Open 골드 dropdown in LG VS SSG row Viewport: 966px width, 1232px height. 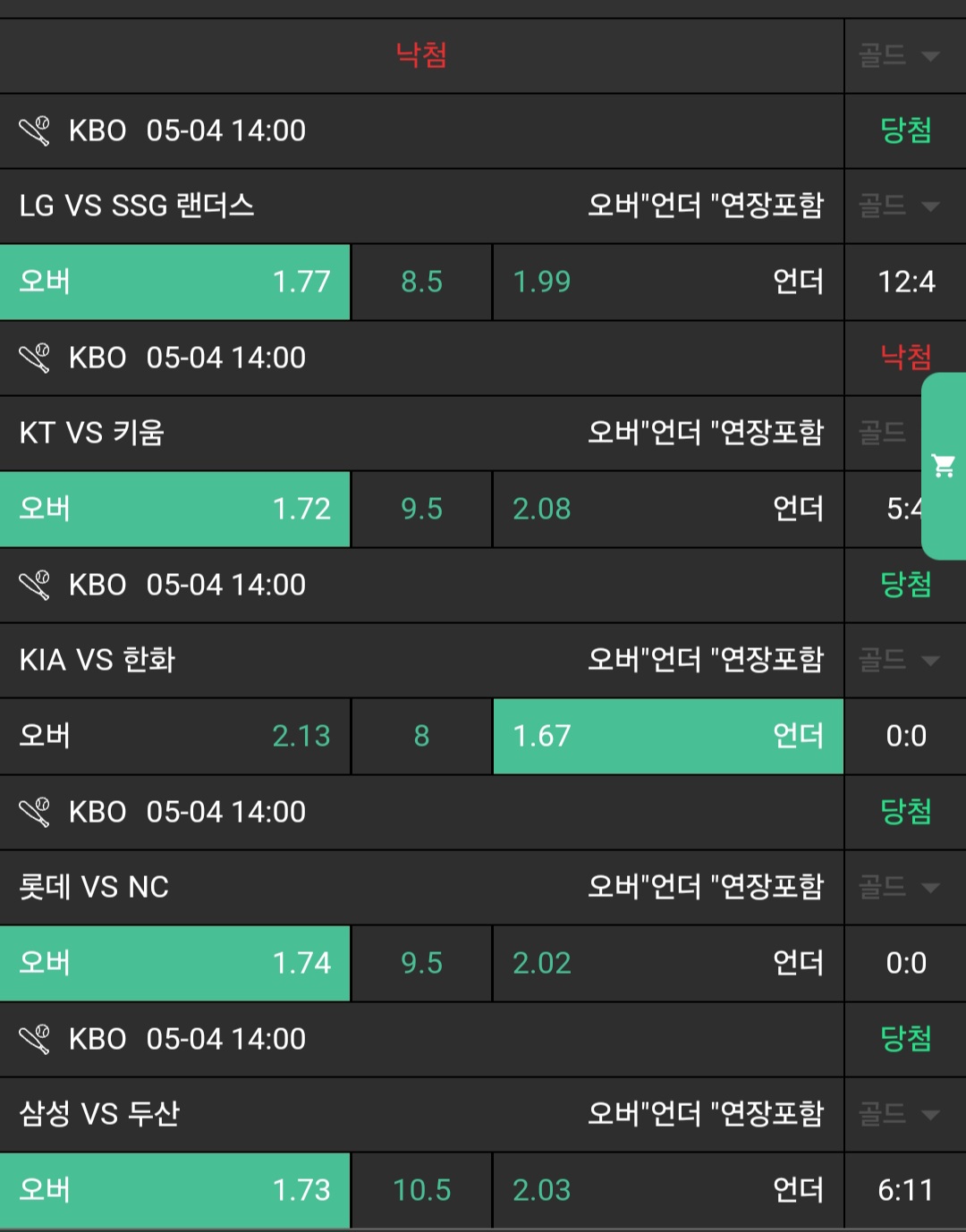point(900,206)
